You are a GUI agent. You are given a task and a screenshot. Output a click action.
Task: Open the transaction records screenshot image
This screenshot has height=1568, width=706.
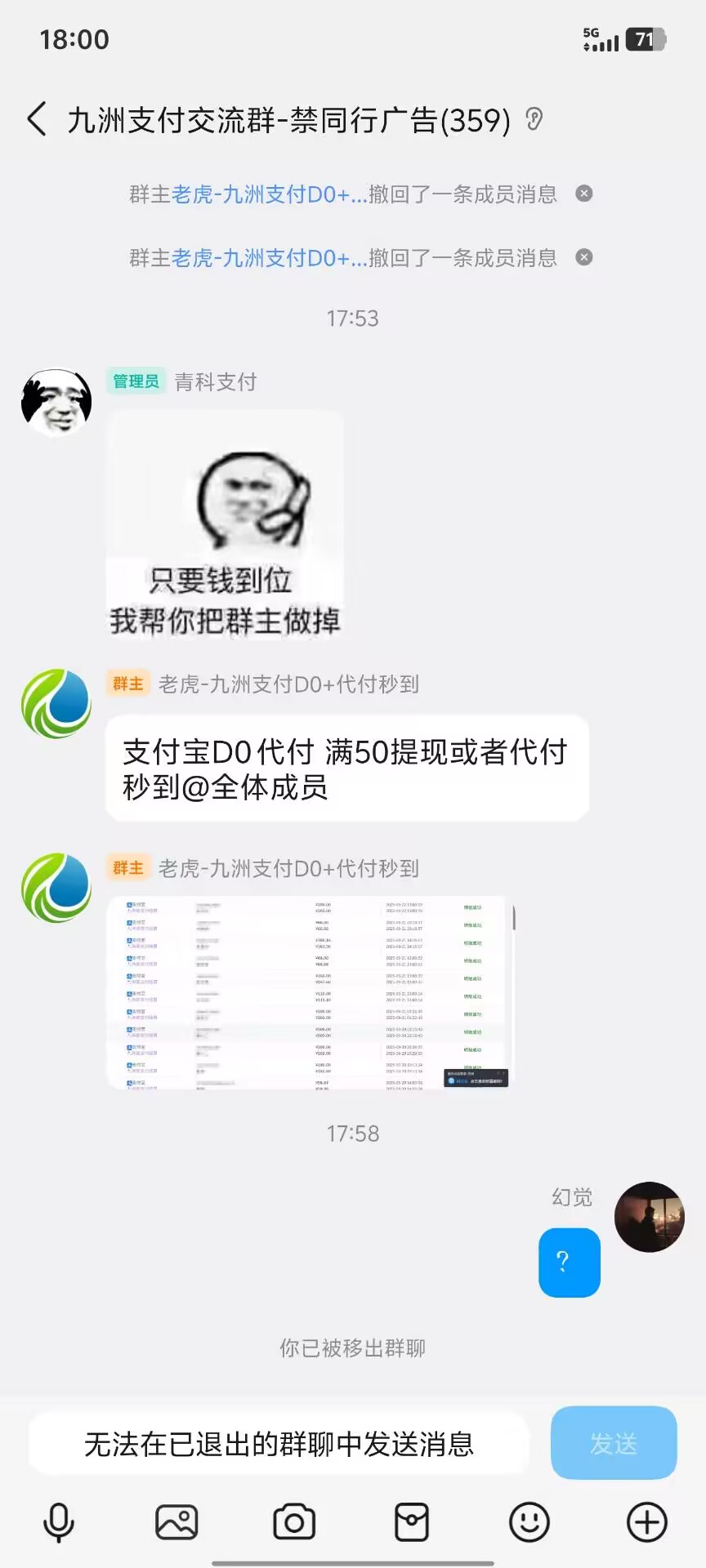click(311, 992)
